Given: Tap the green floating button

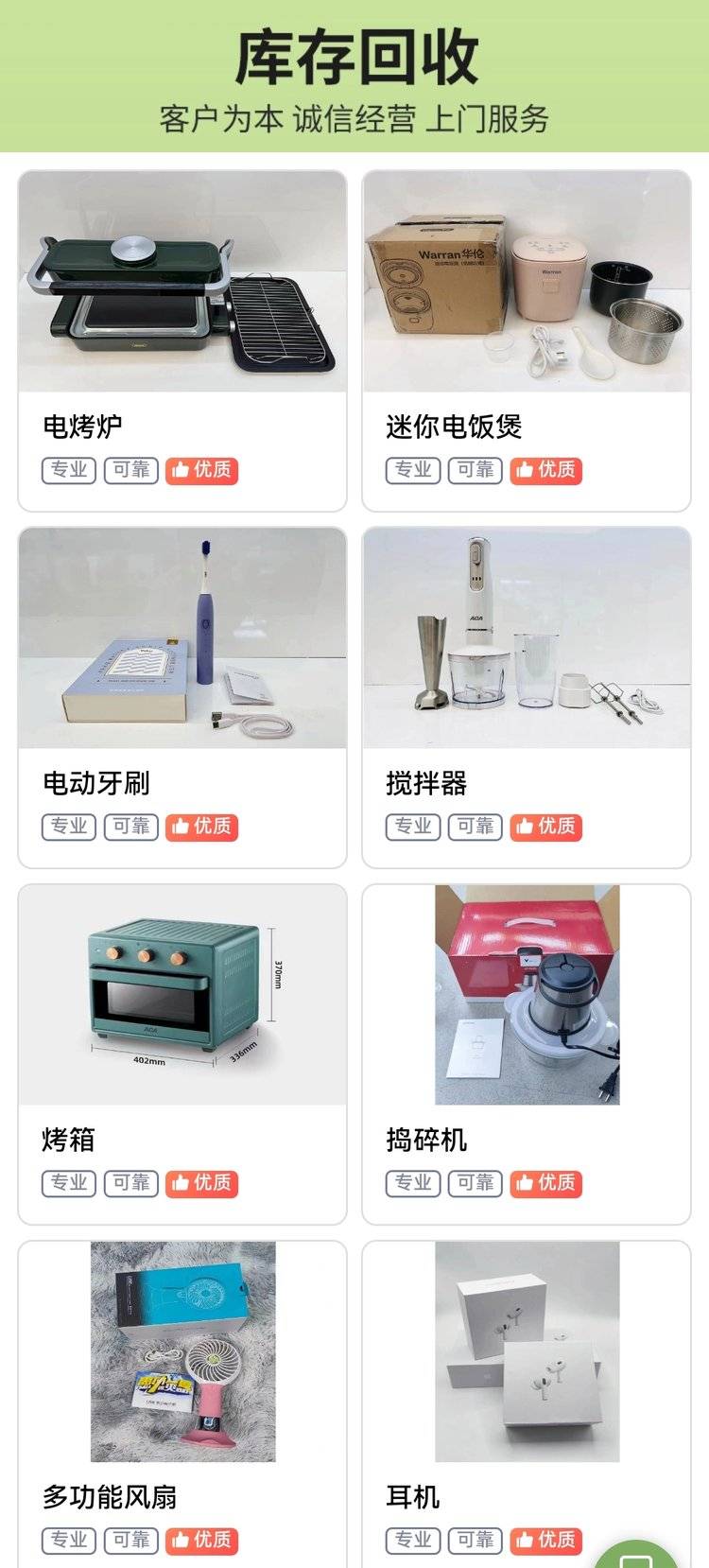Looking at the screenshot, I should click(x=635, y=1553).
